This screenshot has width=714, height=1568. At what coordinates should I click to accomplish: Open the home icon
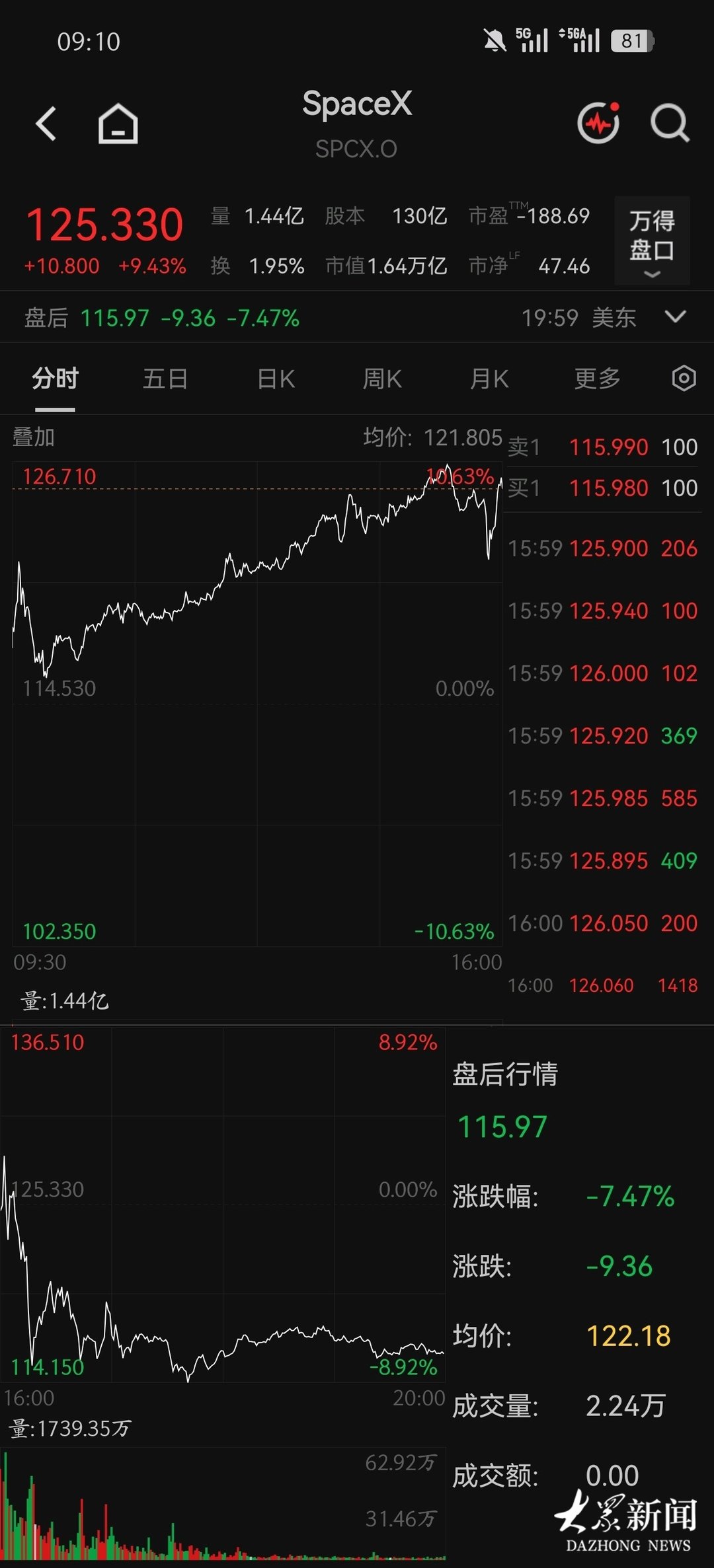[118, 124]
